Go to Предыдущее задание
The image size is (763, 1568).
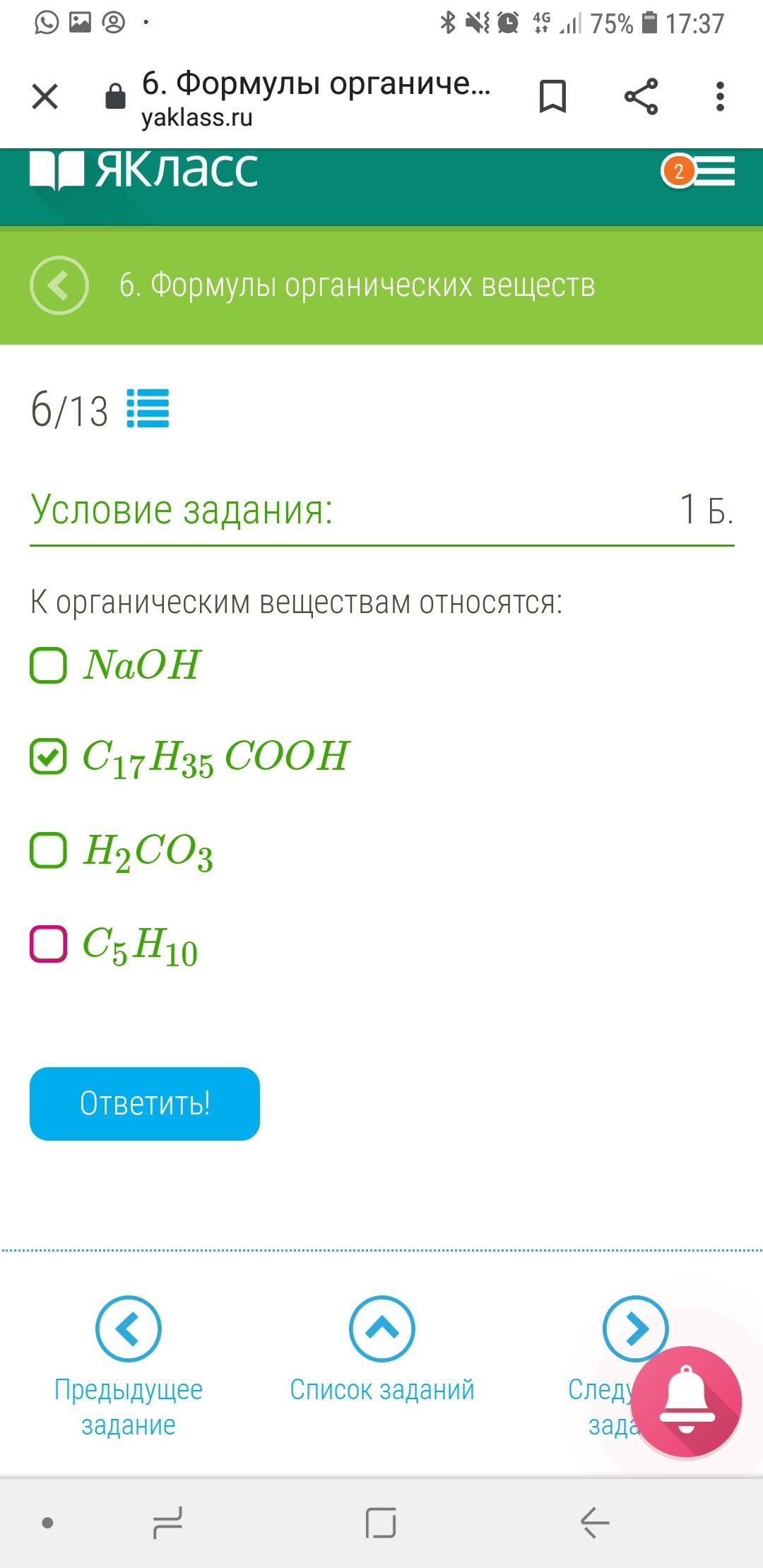(x=129, y=1366)
